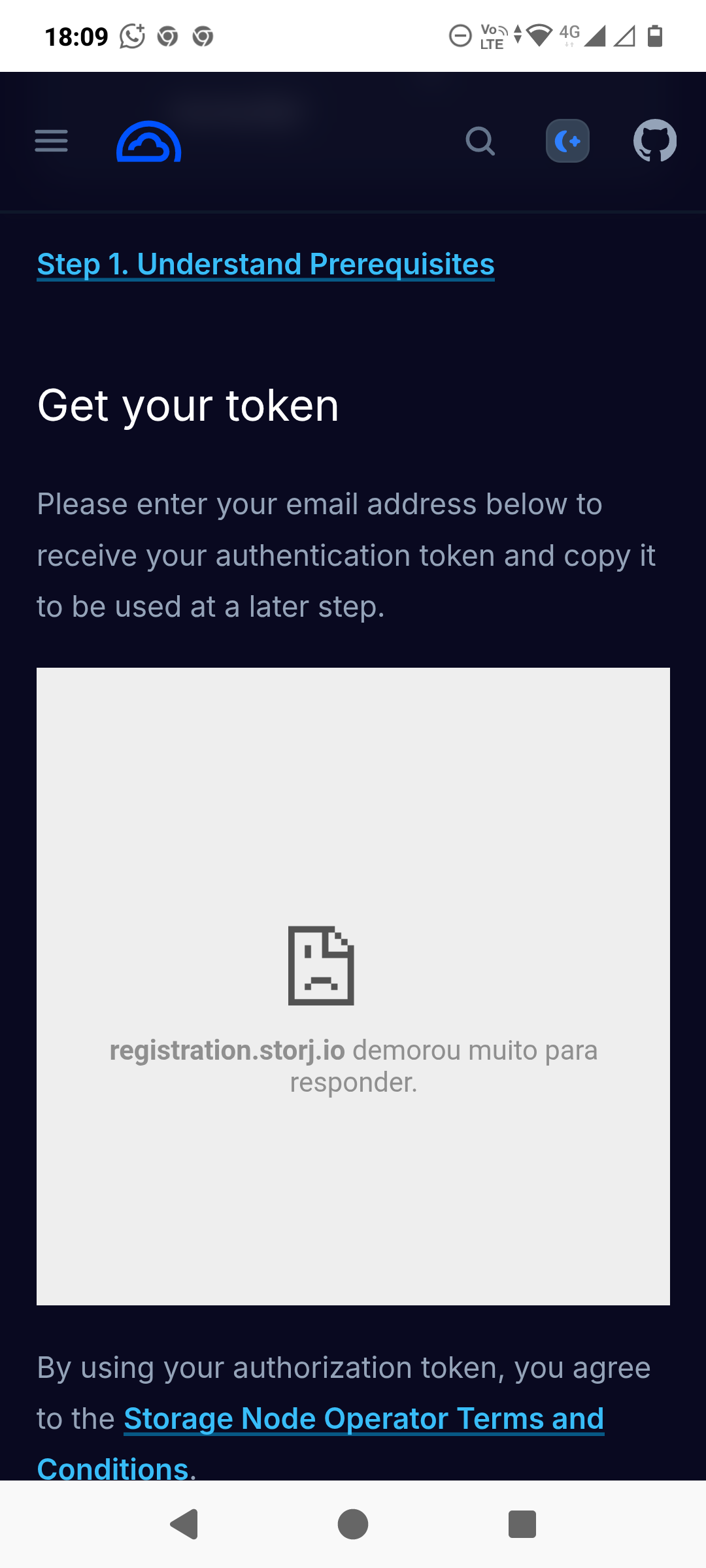Open the site search
Viewport: 706px width, 1568px height.
pos(480,141)
